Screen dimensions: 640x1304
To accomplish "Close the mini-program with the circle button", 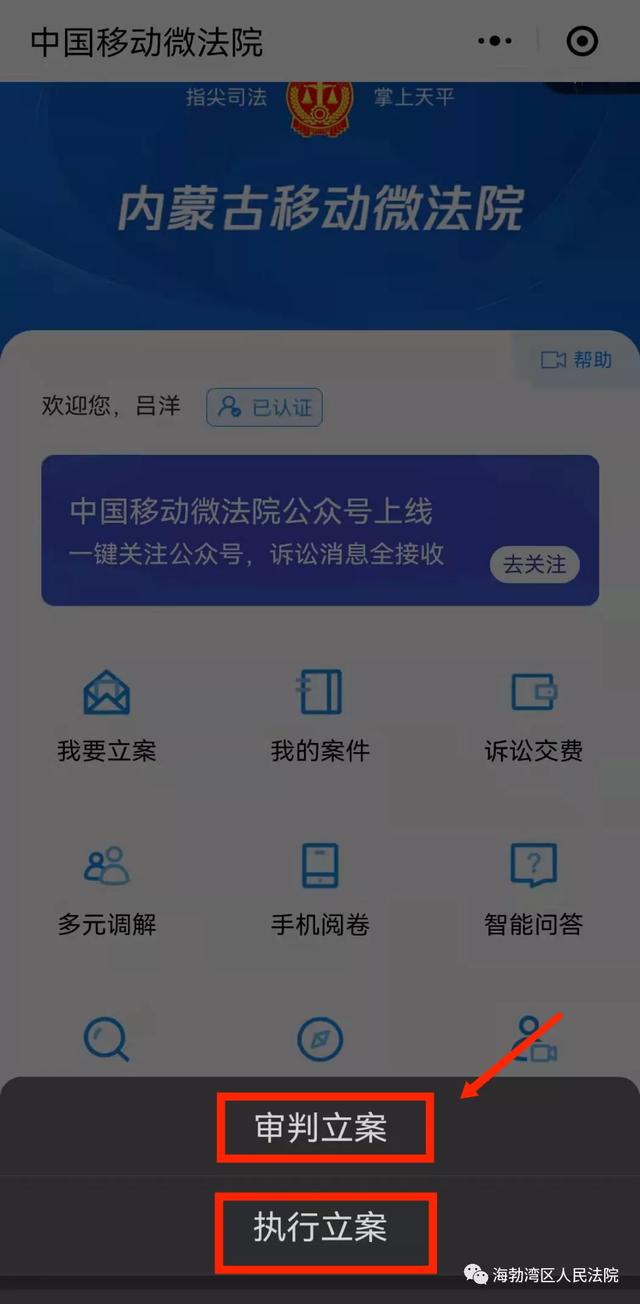I will click(x=582, y=41).
